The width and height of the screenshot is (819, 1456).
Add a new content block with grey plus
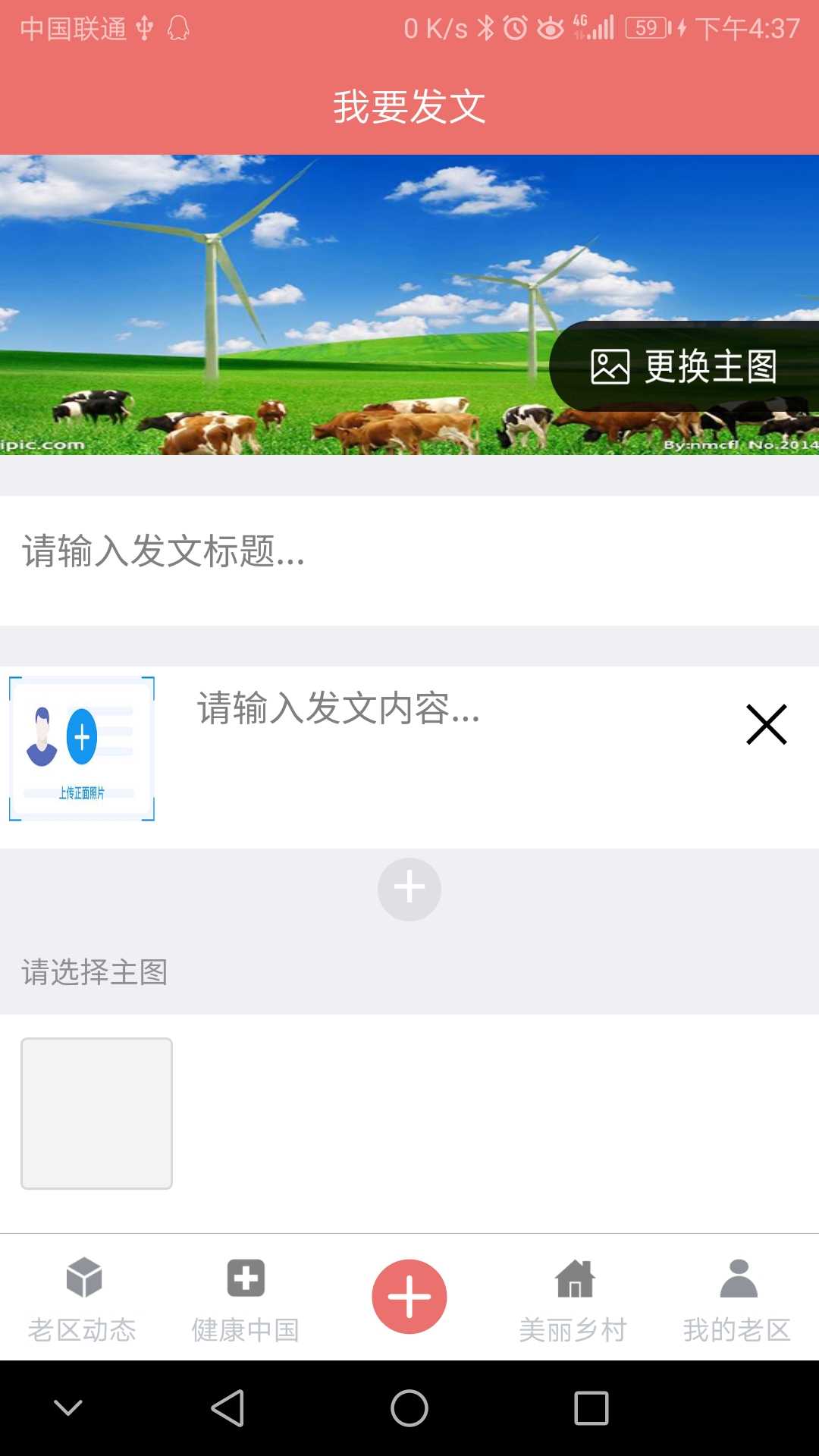409,889
